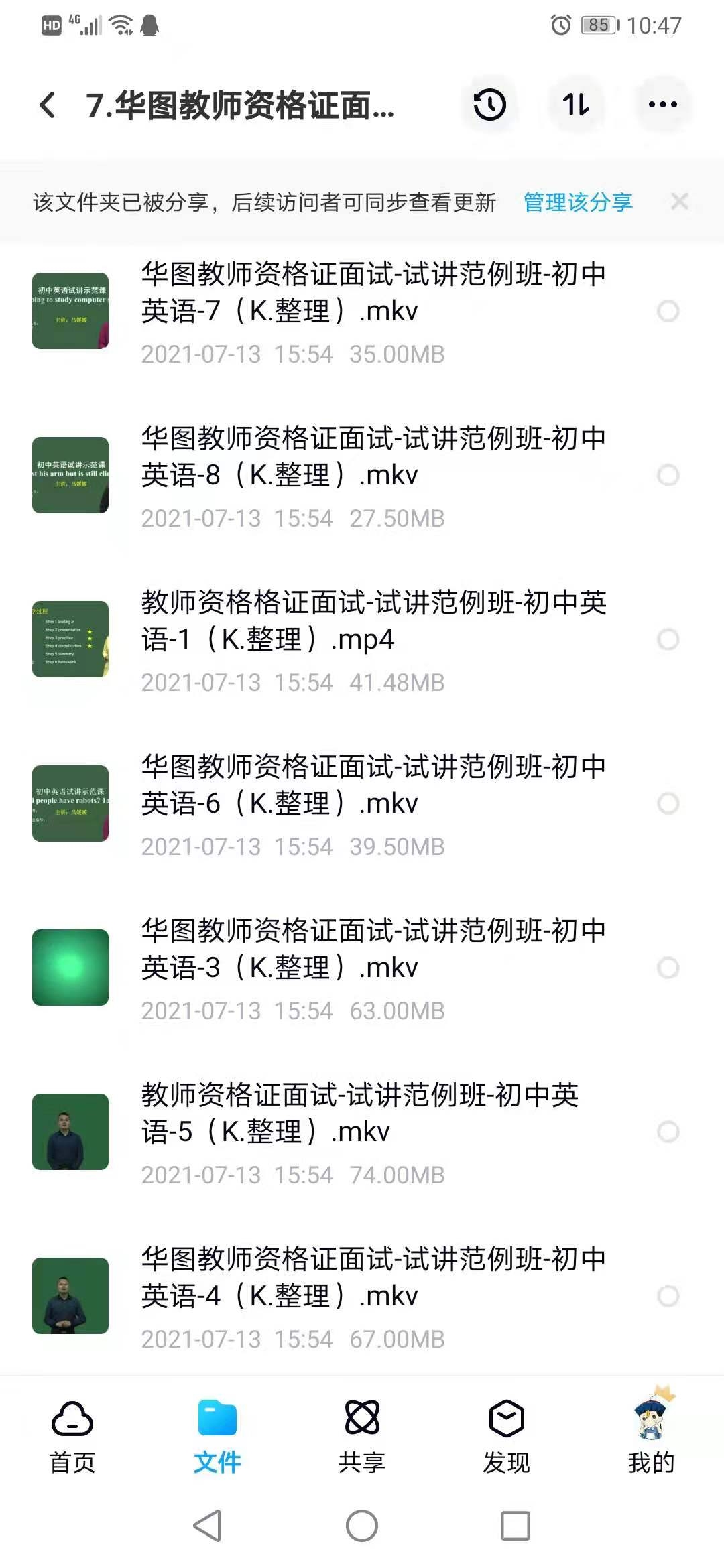The height and width of the screenshot is (1568, 724).
Task: Tap the 管理该分享 link
Action: 577,202
